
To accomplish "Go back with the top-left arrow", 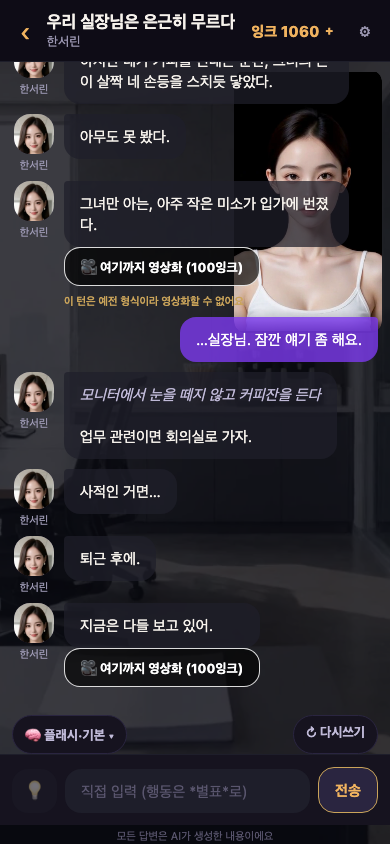I will (25, 33).
